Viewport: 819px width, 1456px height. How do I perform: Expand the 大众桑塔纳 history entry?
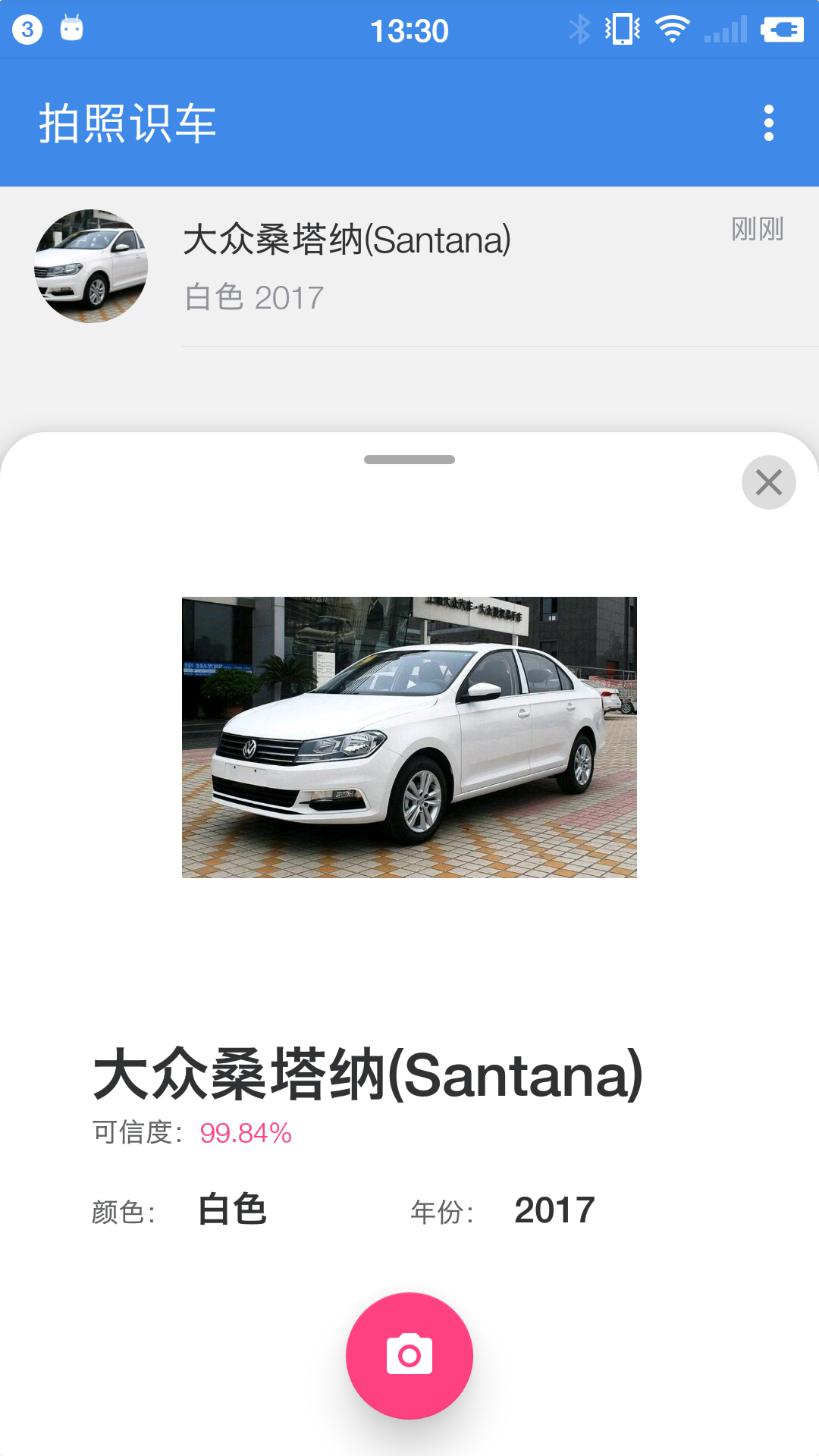coord(409,265)
